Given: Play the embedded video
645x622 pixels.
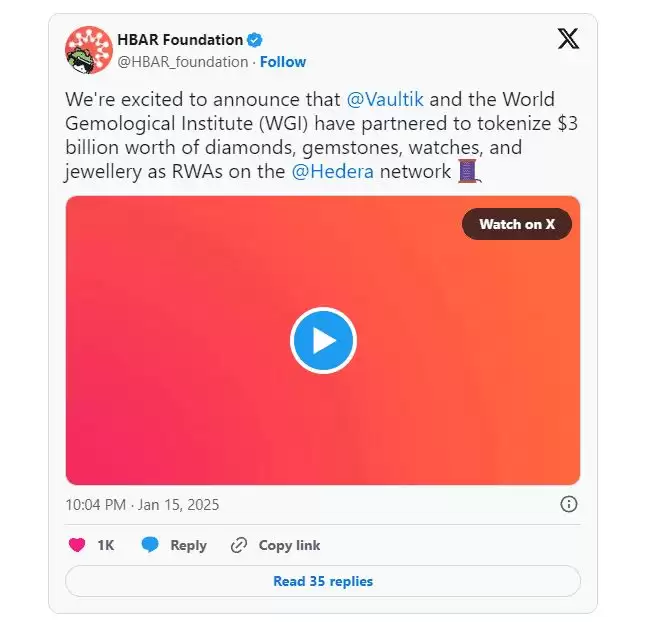Looking at the screenshot, I should coord(323,341).
